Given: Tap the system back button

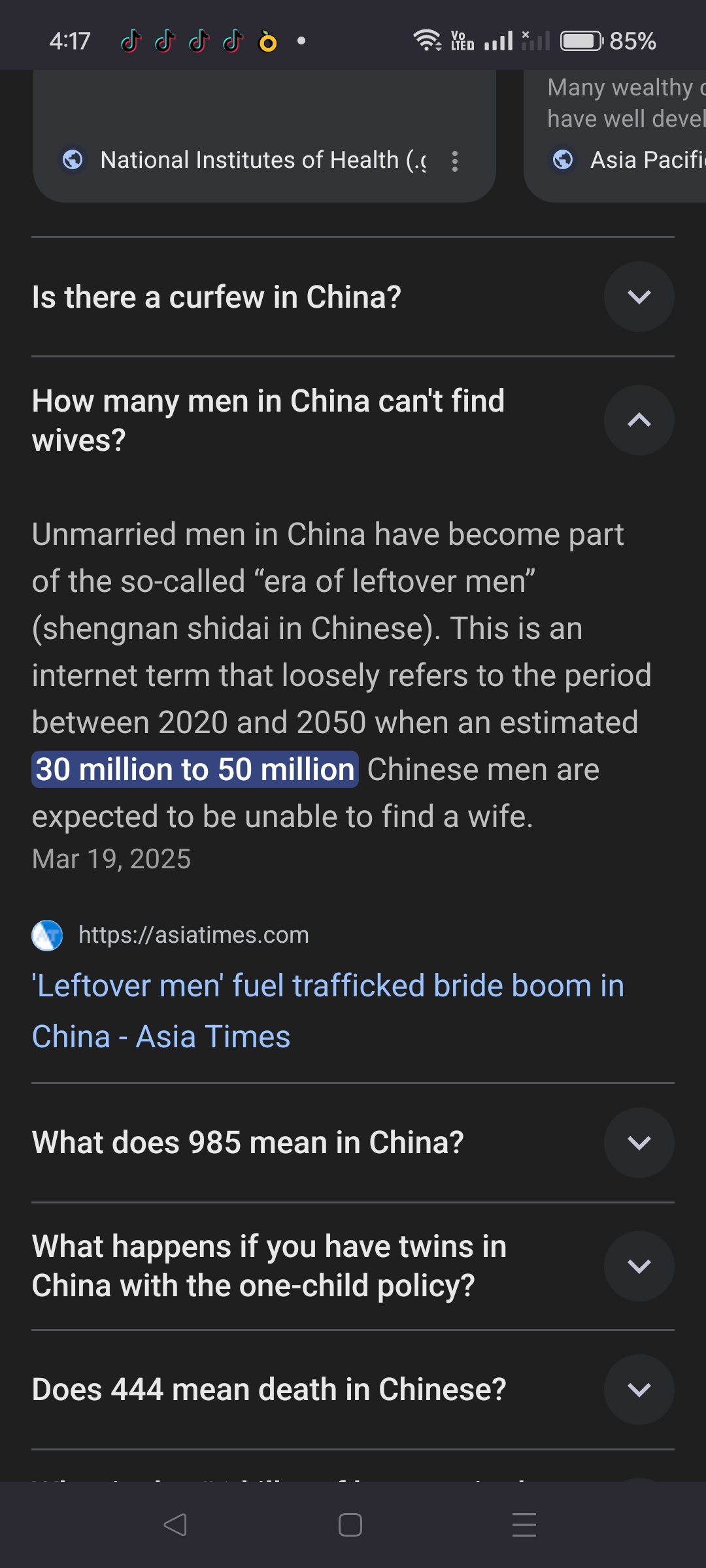Looking at the screenshot, I should 175,1525.
